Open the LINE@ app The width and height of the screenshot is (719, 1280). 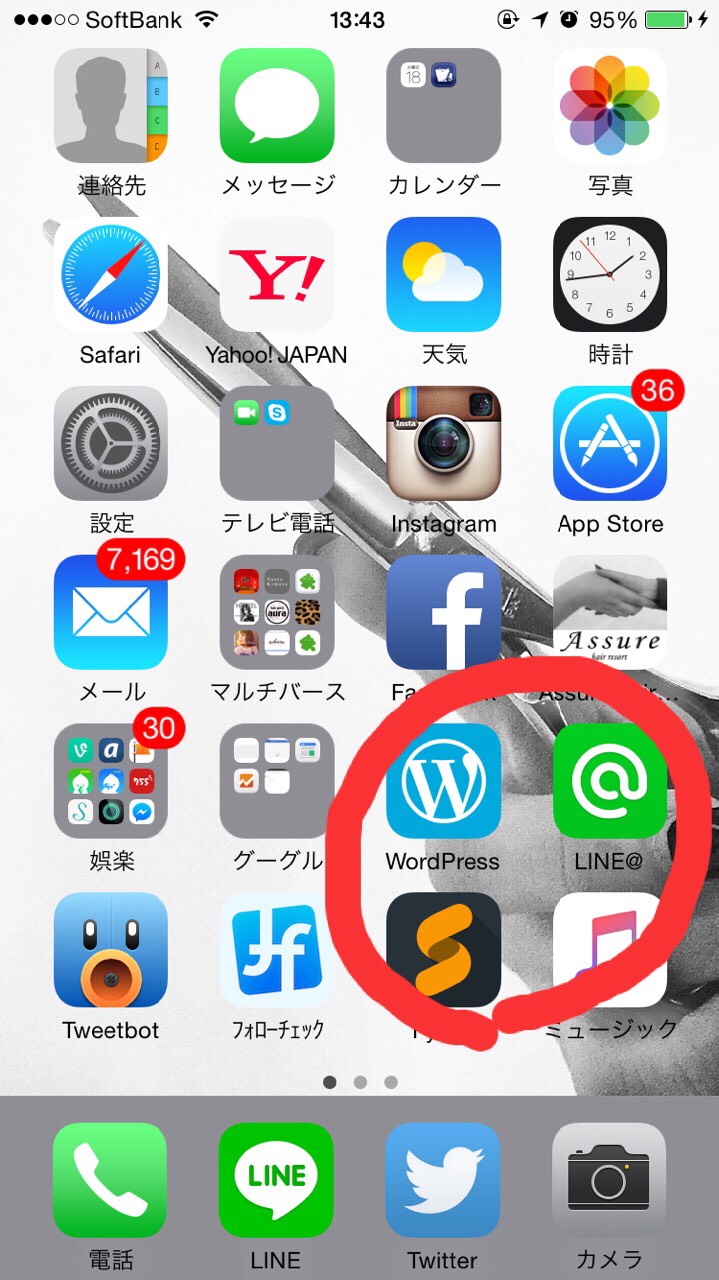(x=609, y=781)
